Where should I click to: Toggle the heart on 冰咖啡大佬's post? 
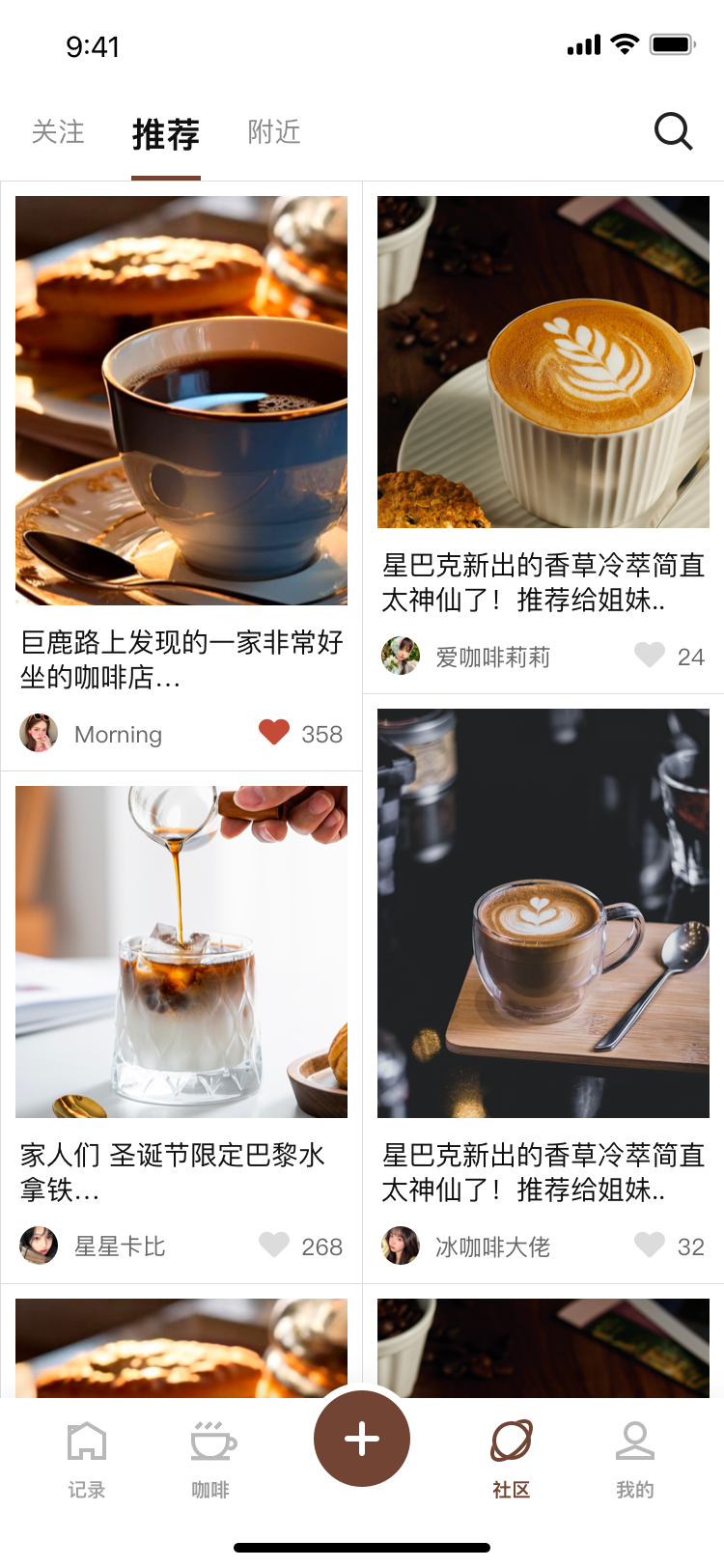649,1246
